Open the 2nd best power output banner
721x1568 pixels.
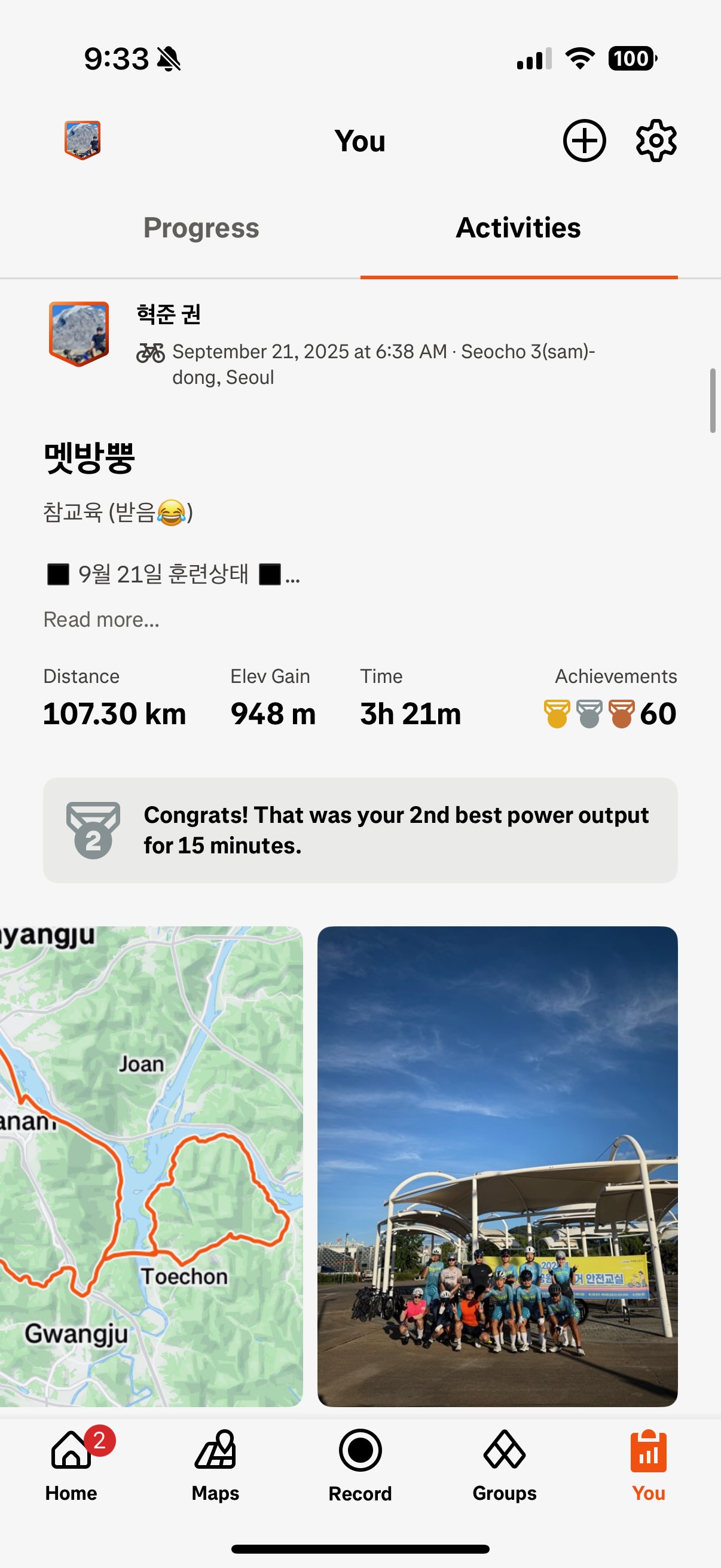click(x=360, y=830)
